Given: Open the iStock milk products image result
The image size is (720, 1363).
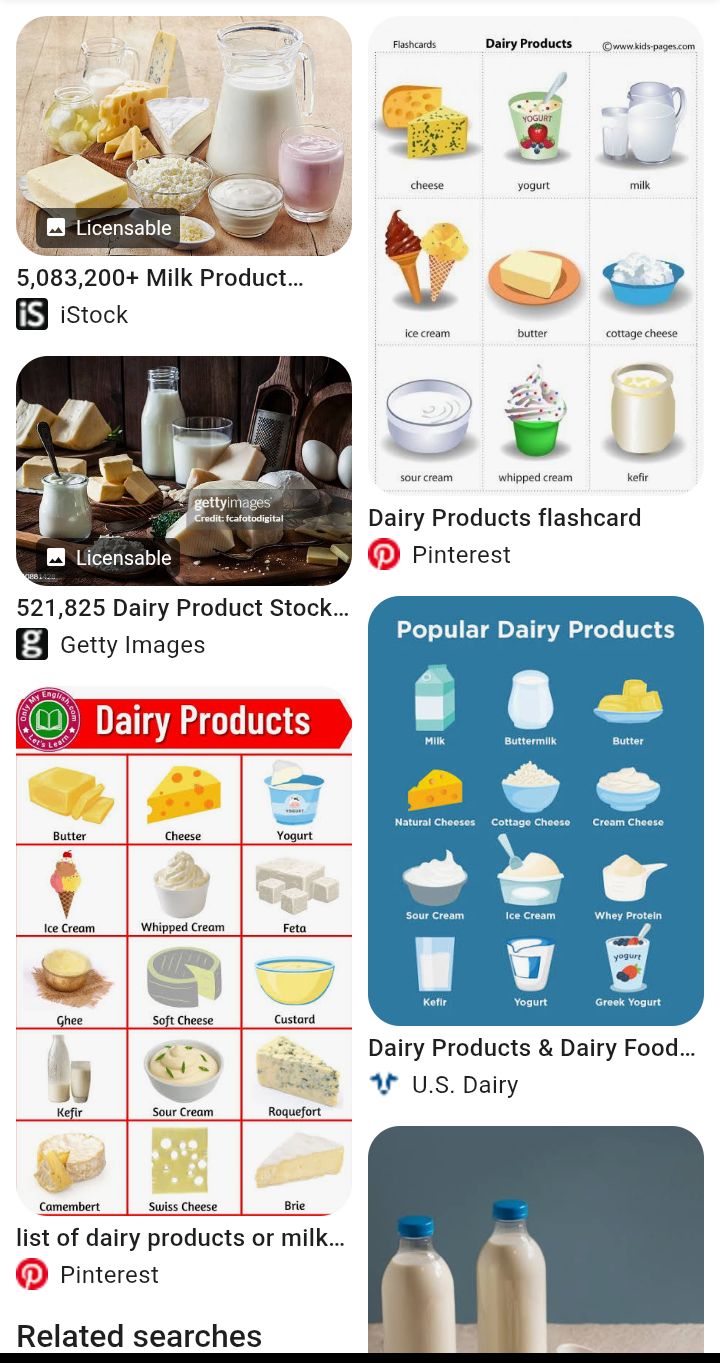Looking at the screenshot, I should point(184,135).
